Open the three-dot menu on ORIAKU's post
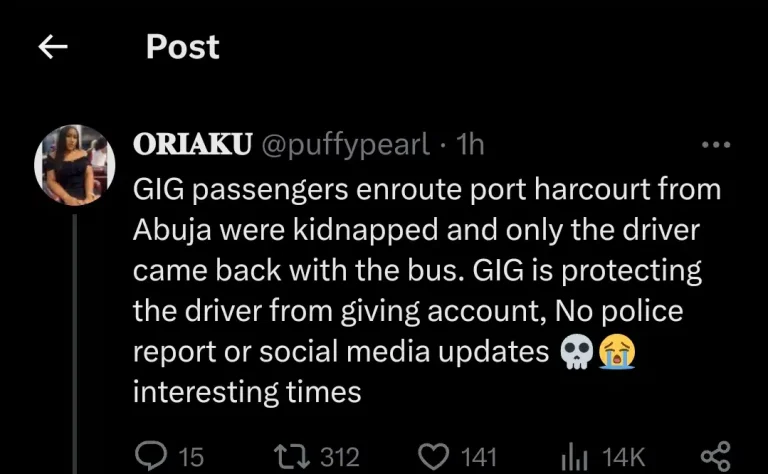The image size is (768, 474). pos(716,145)
